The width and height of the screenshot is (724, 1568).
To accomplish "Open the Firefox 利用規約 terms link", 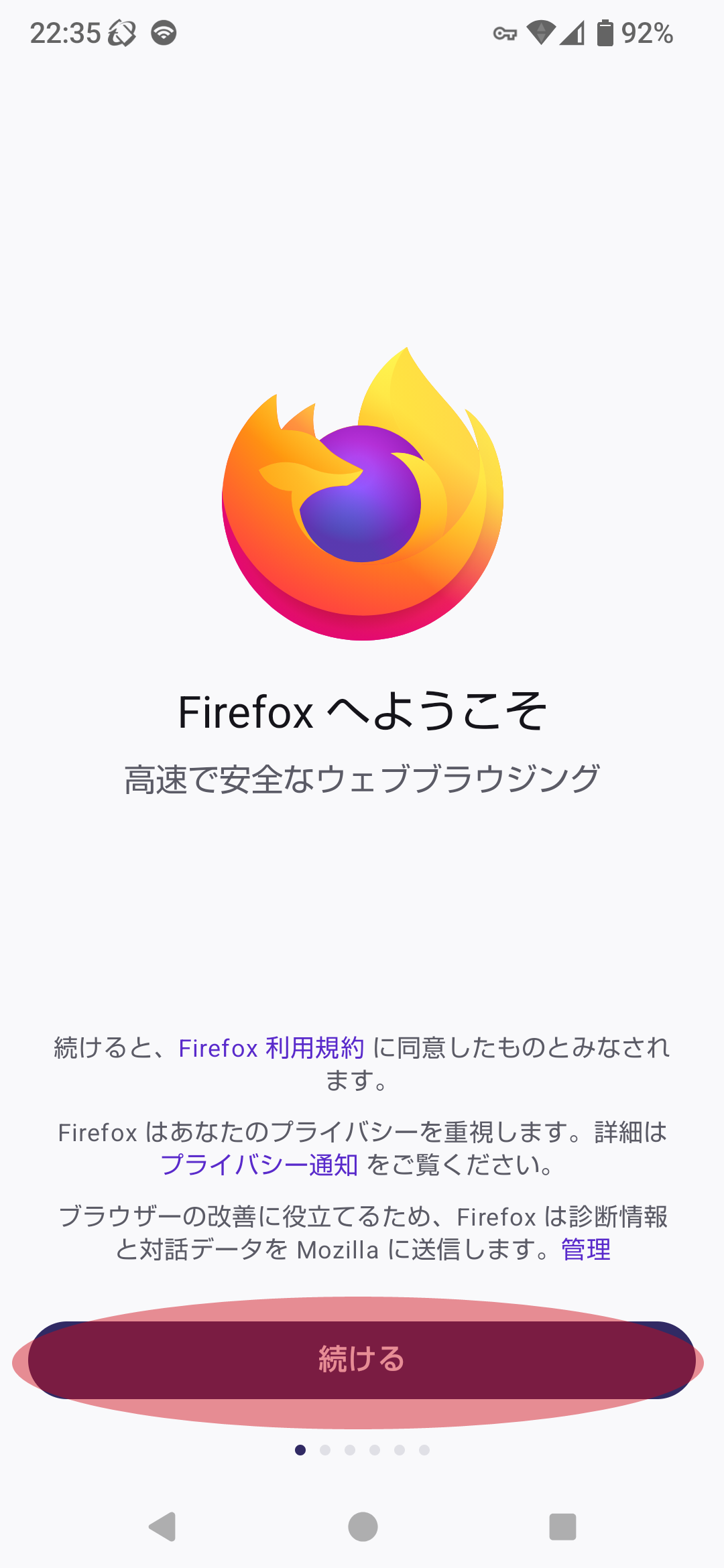I will click(271, 1048).
